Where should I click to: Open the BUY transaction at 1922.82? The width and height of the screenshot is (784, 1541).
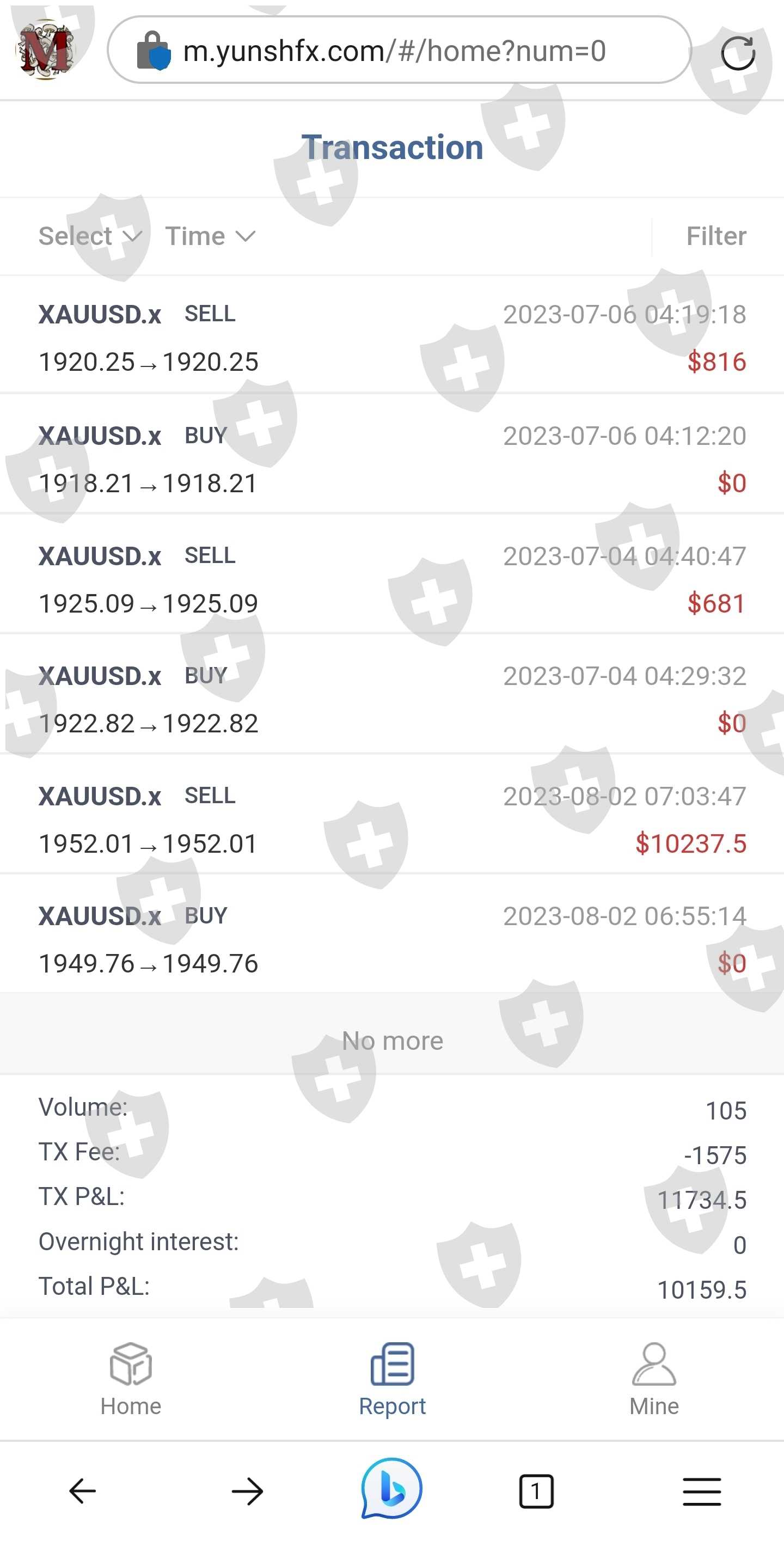click(391, 699)
